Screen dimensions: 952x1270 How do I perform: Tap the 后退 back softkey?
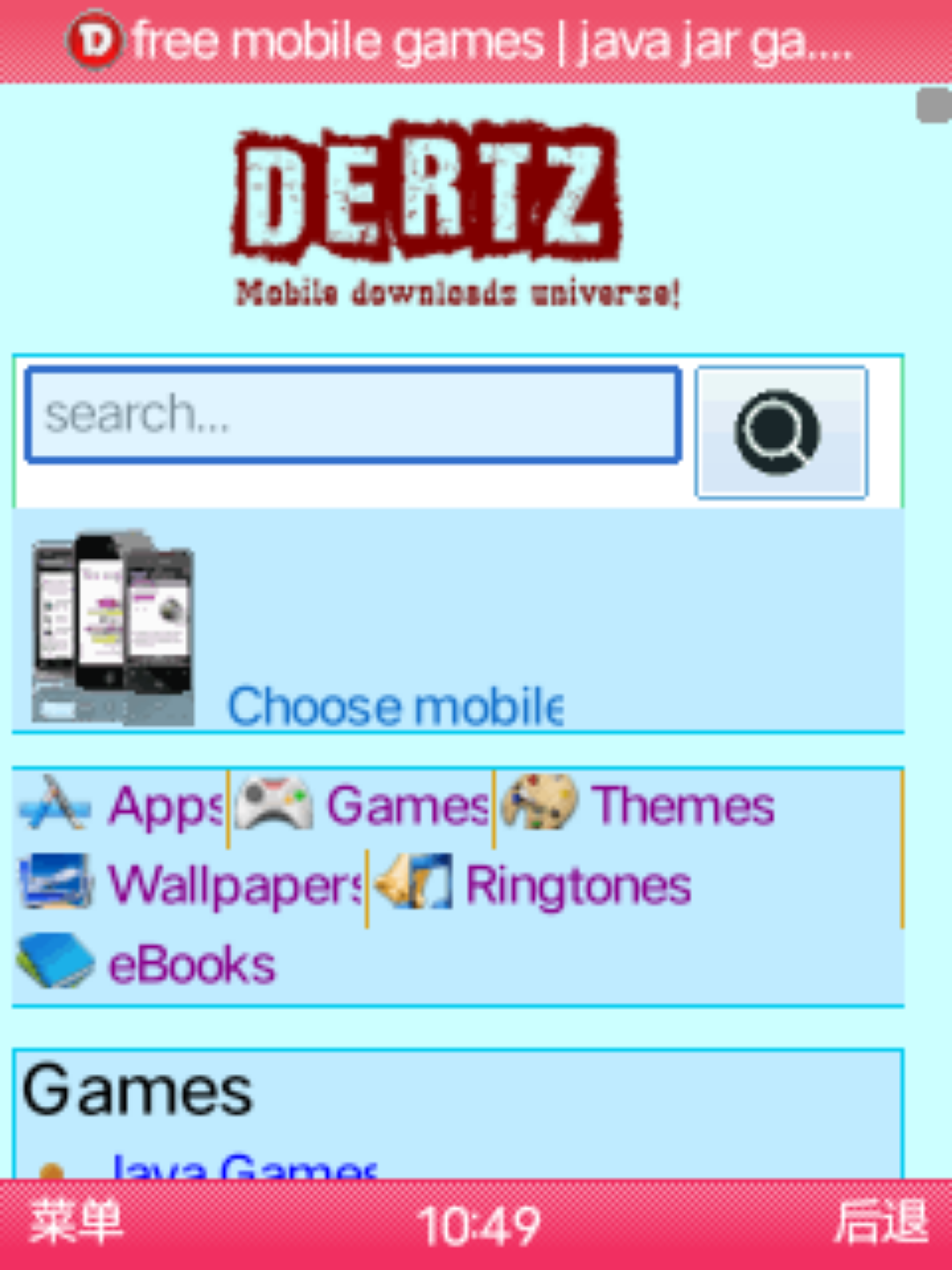[880, 1224]
